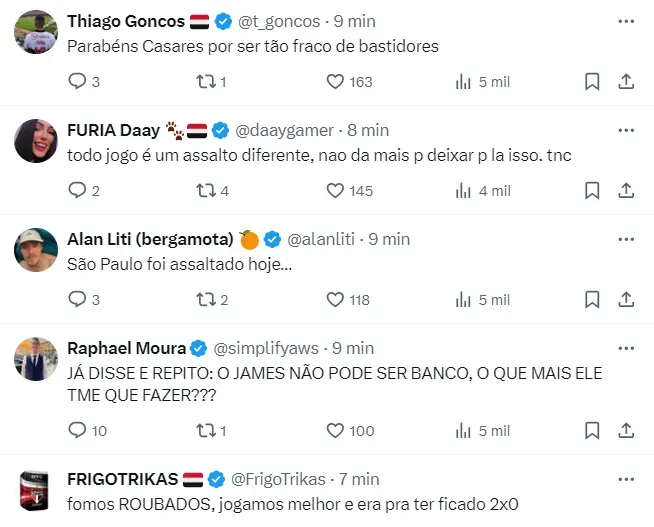Reply to Alan Liti's tweet
Image resolution: width=654 pixels, height=527 pixels.
[x=77, y=299]
